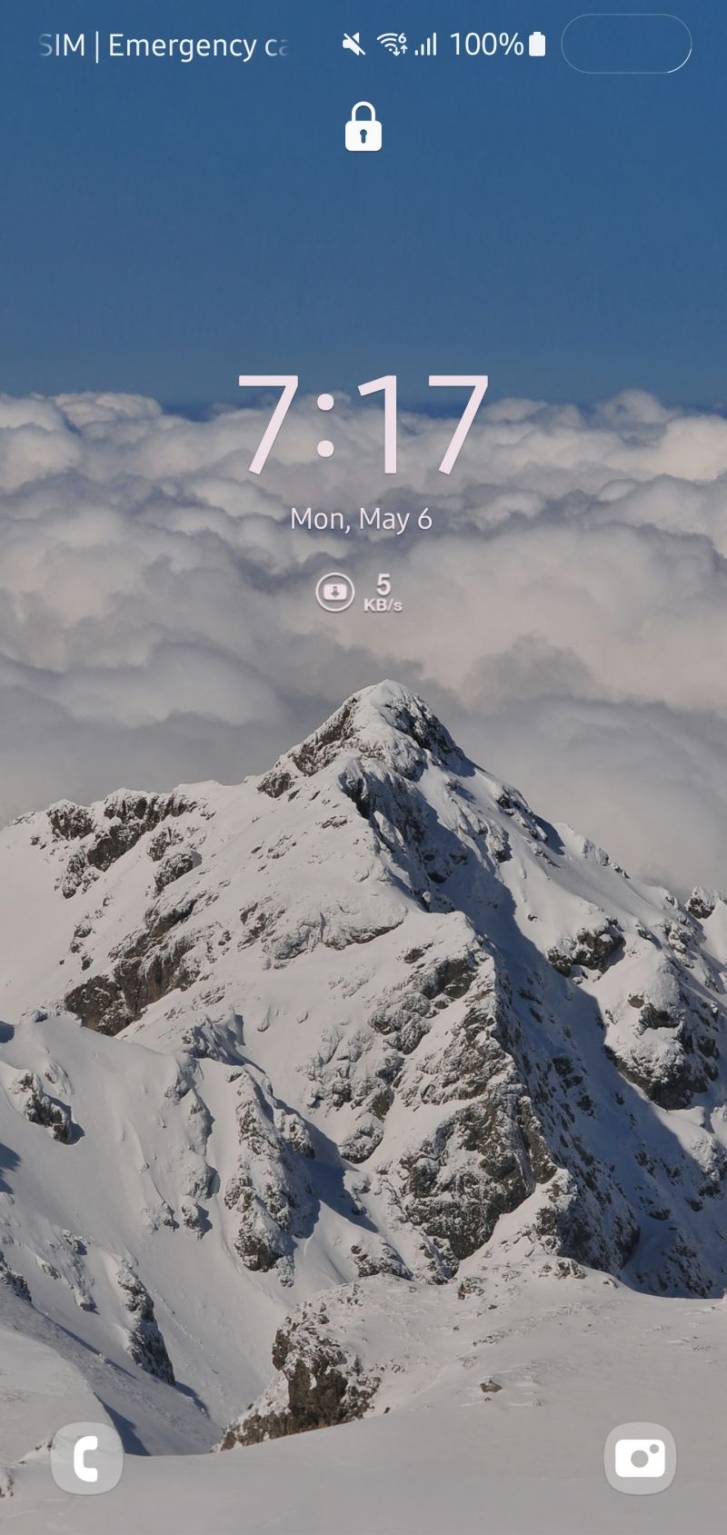The width and height of the screenshot is (727, 1535).
Task: Open the network speed notification icon
Action: click(x=336, y=592)
